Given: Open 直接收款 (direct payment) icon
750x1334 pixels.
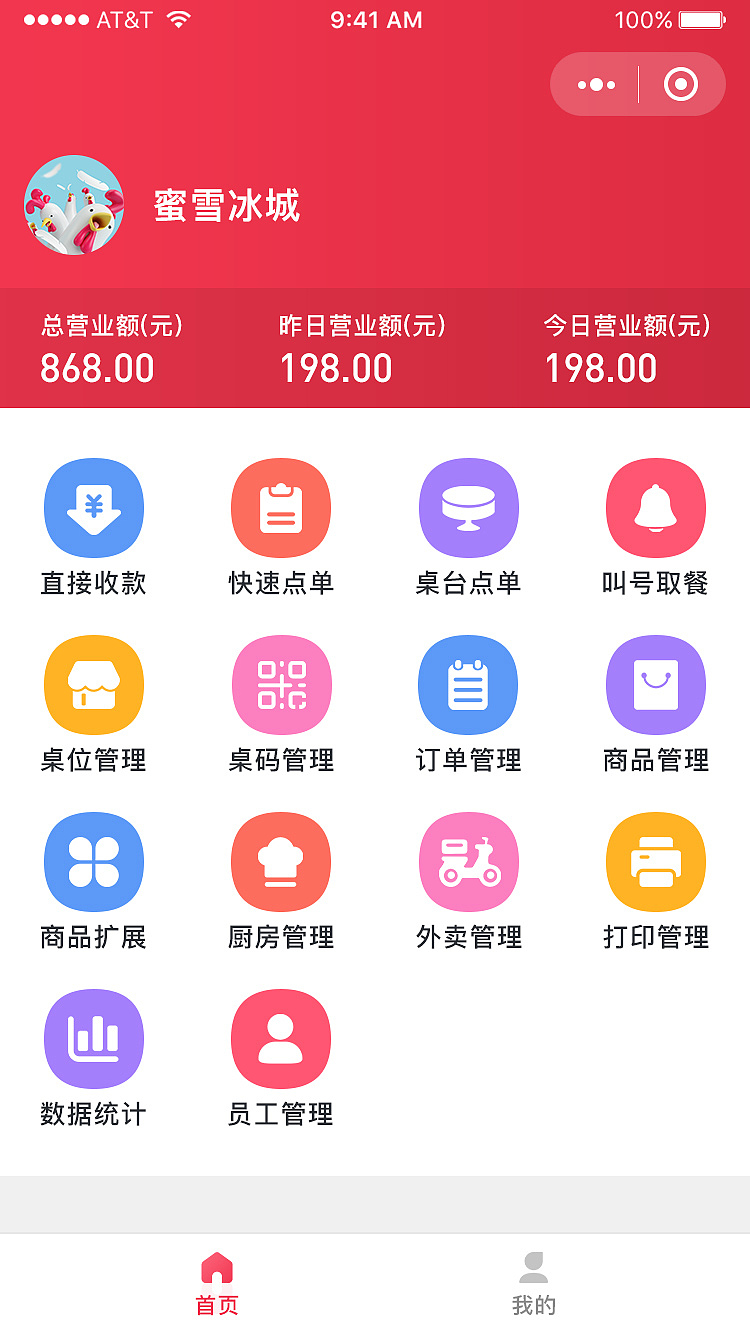Looking at the screenshot, I should pyautogui.click(x=93, y=507).
